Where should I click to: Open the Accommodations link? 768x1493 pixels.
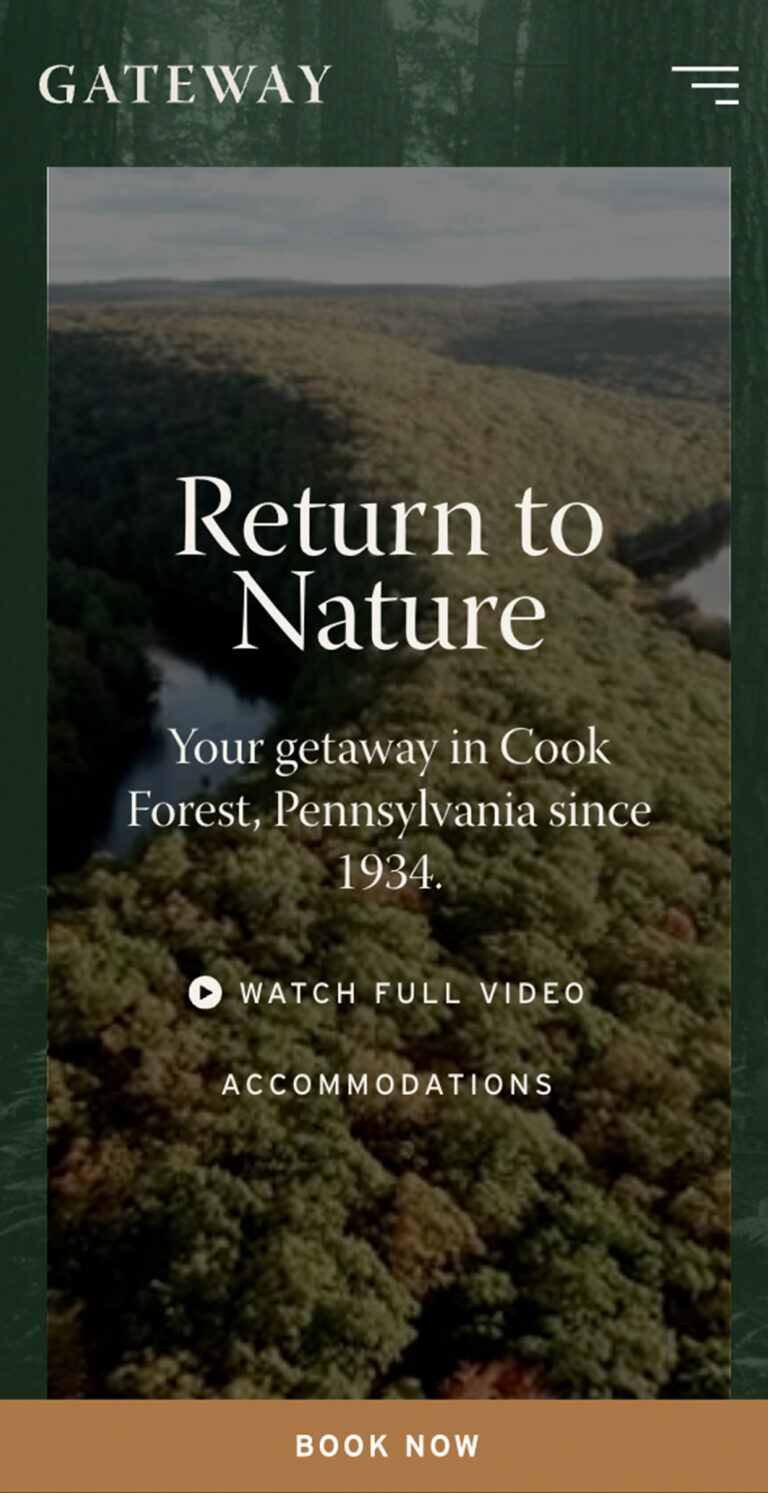pos(387,1085)
